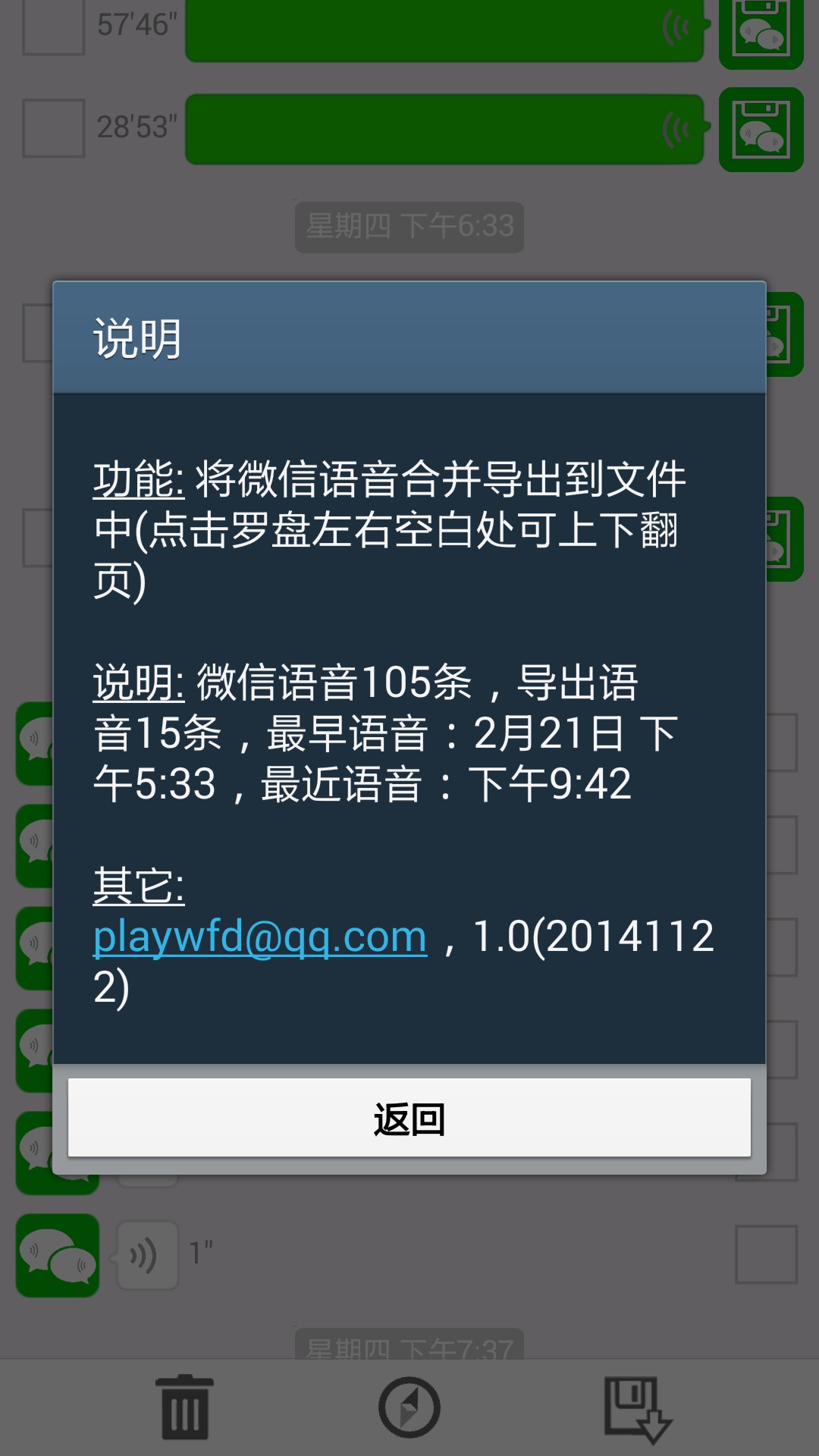Tap the 返回 button to close dialog

point(409,1118)
